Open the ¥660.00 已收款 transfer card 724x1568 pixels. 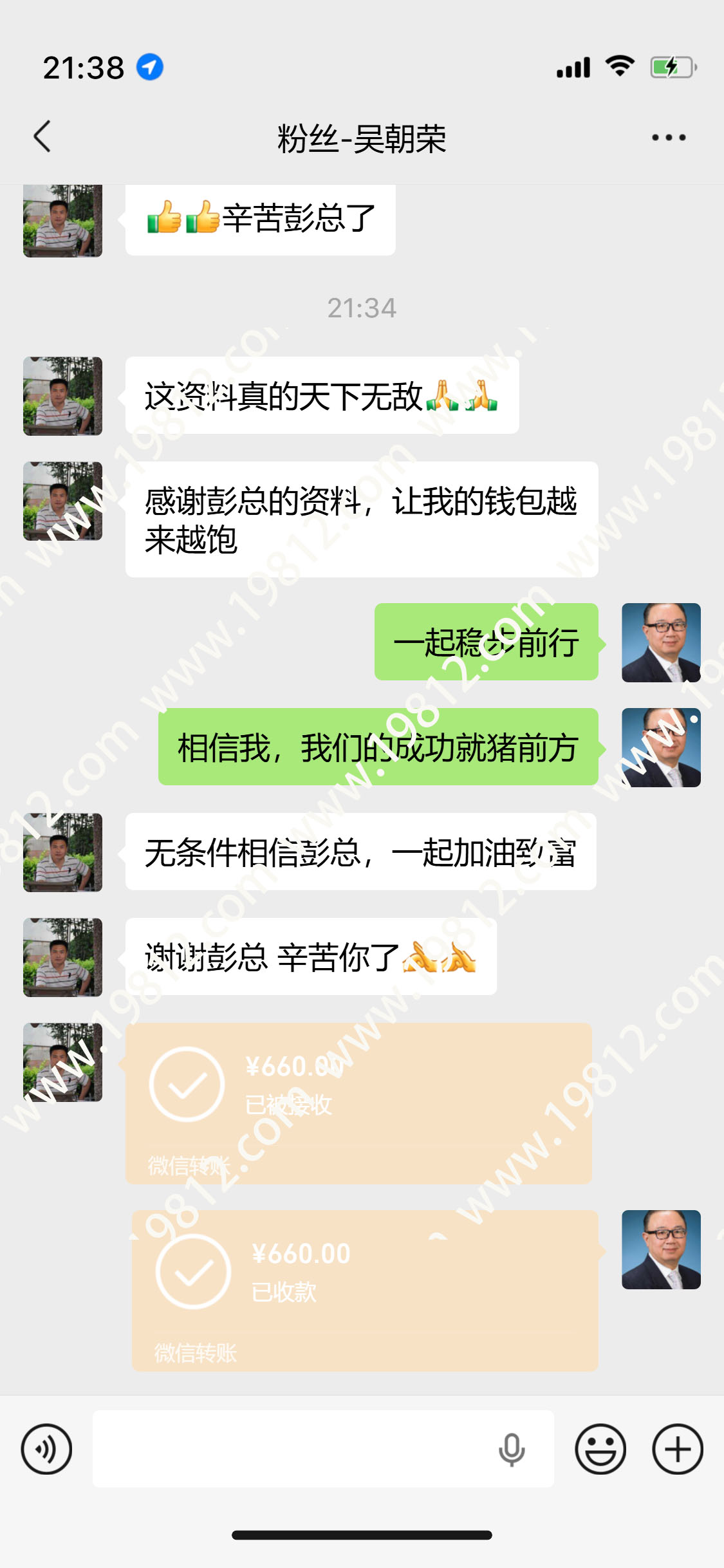pyautogui.click(x=364, y=1290)
